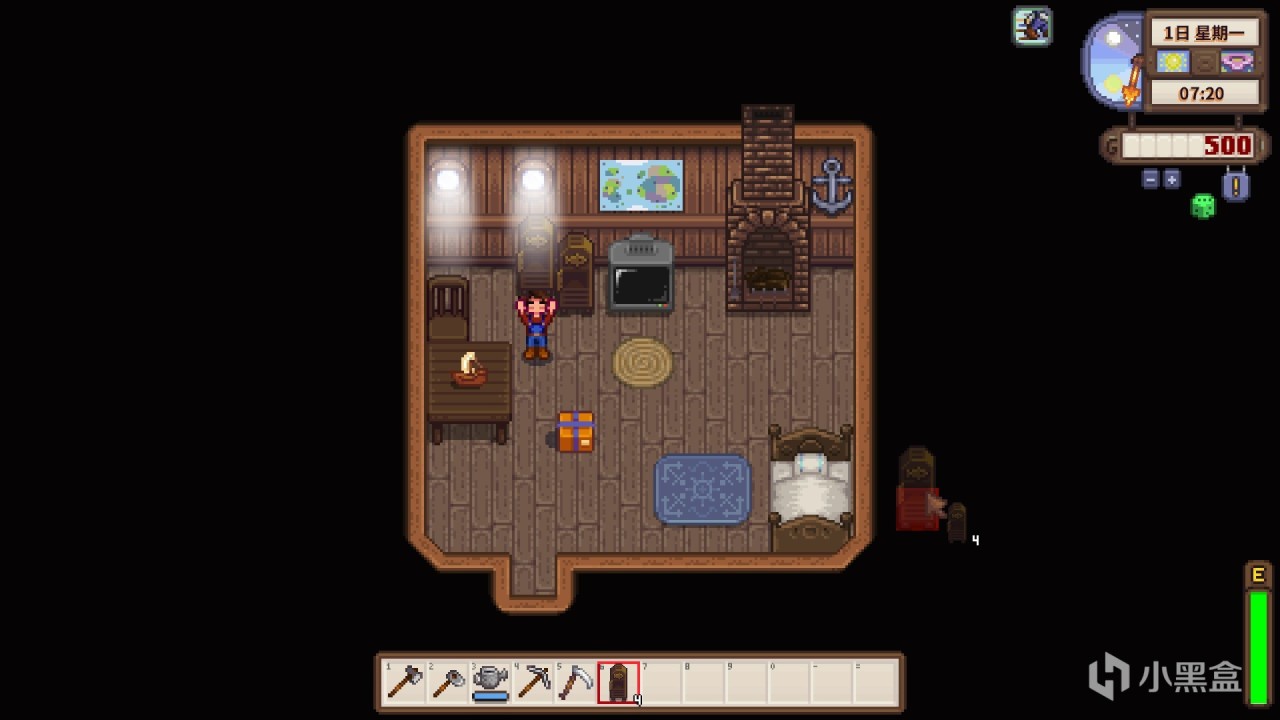Viewport: 1280px width, 720px height.
Task: Select the pickaxe in slot 4
Action: (x=533, y=683)
